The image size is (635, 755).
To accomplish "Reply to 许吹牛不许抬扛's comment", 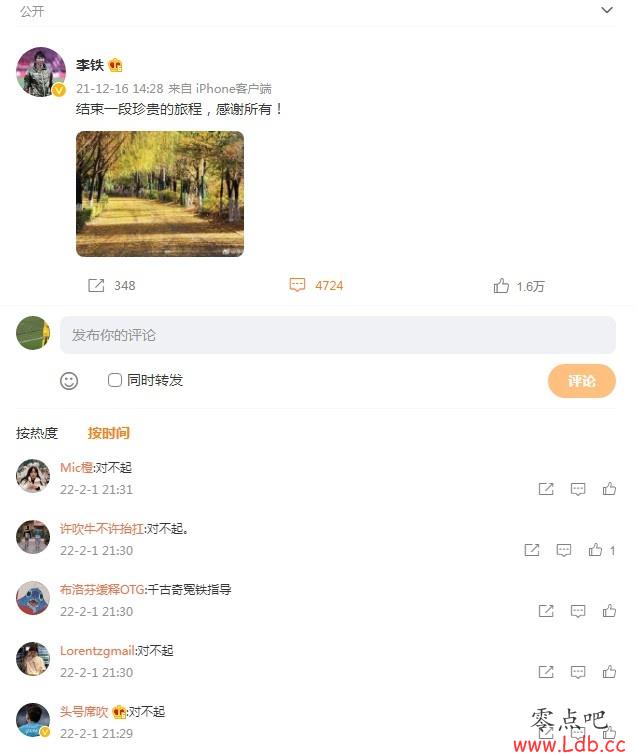I will [564, 550].
